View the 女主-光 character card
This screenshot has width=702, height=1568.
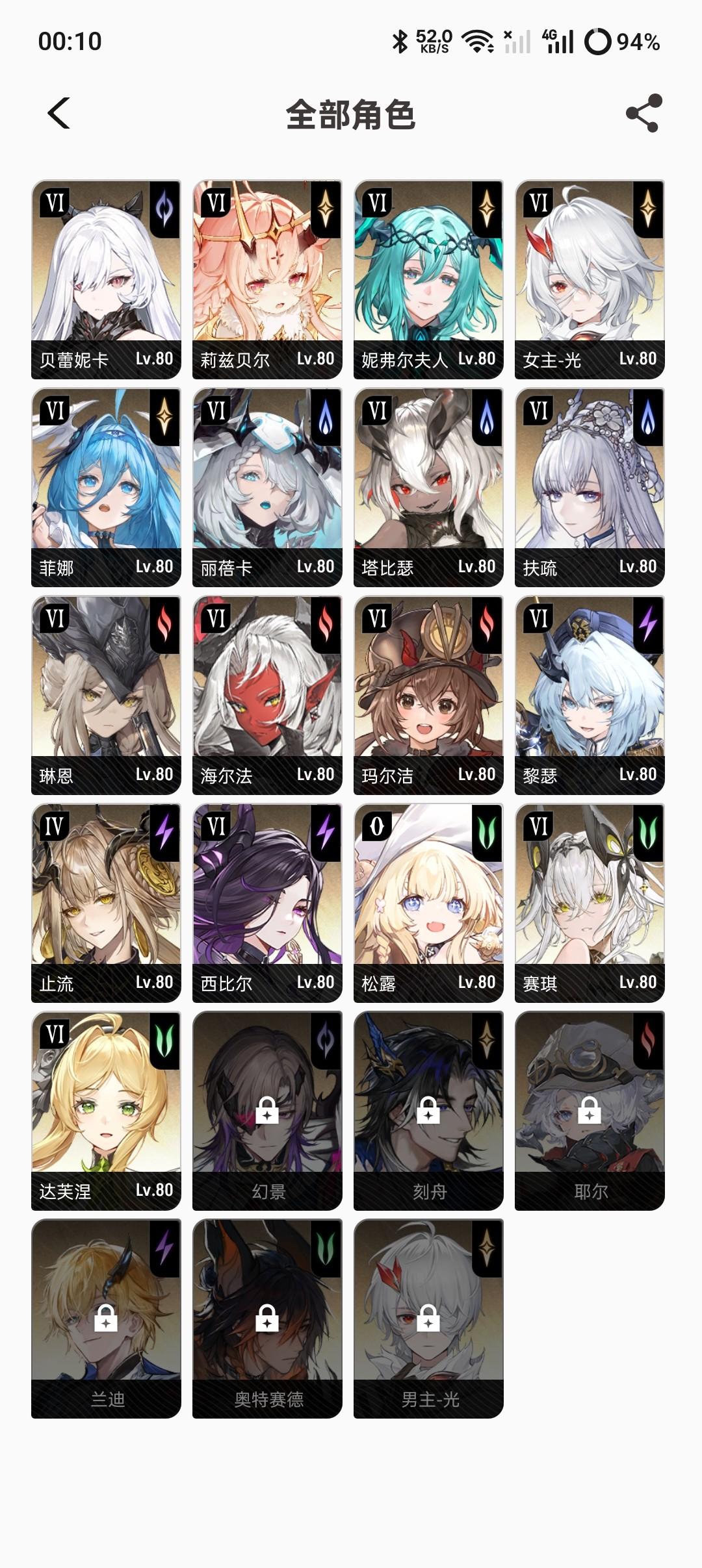(590, 279)
